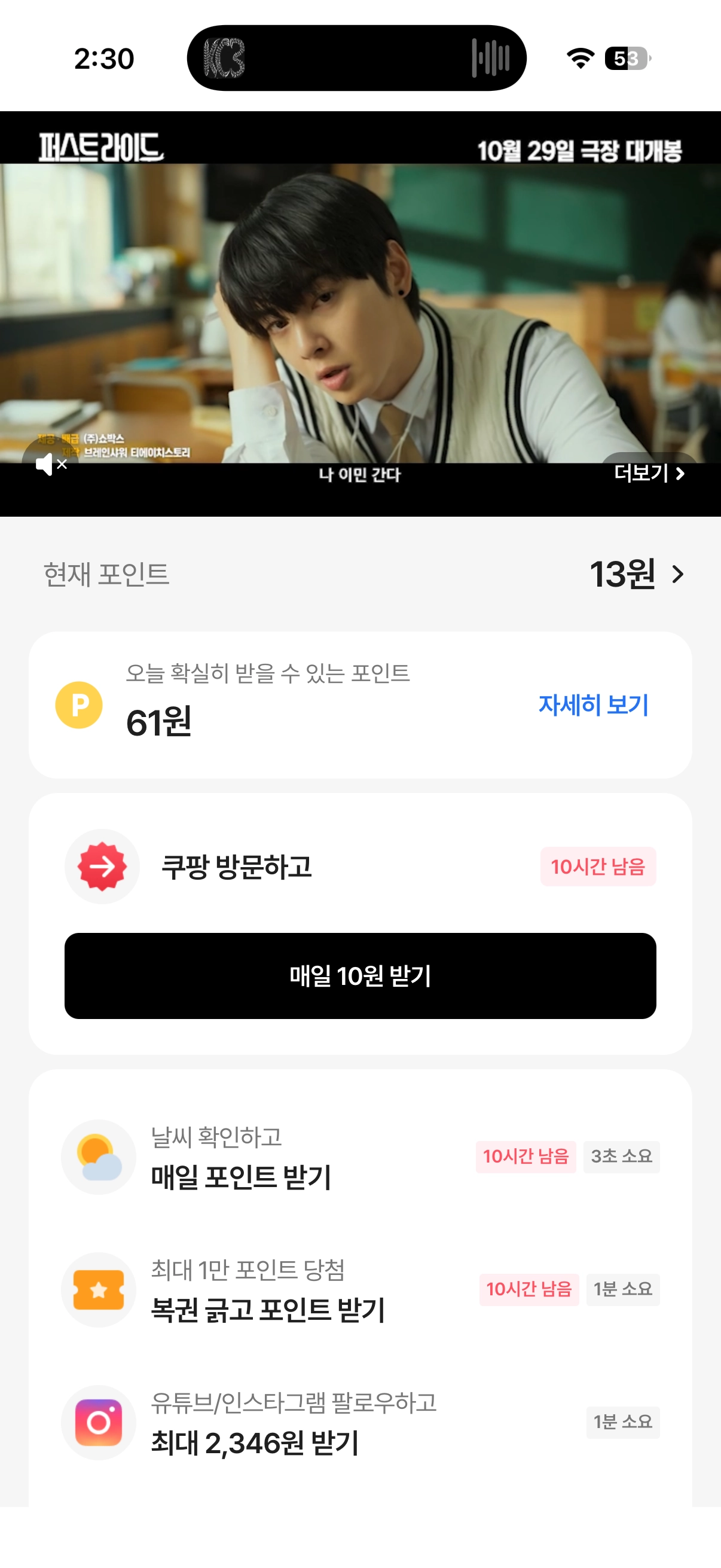Tap 자세히 보기 for today's points
The height and width of the screenshot is (1568, 721).
click(593, 705)
